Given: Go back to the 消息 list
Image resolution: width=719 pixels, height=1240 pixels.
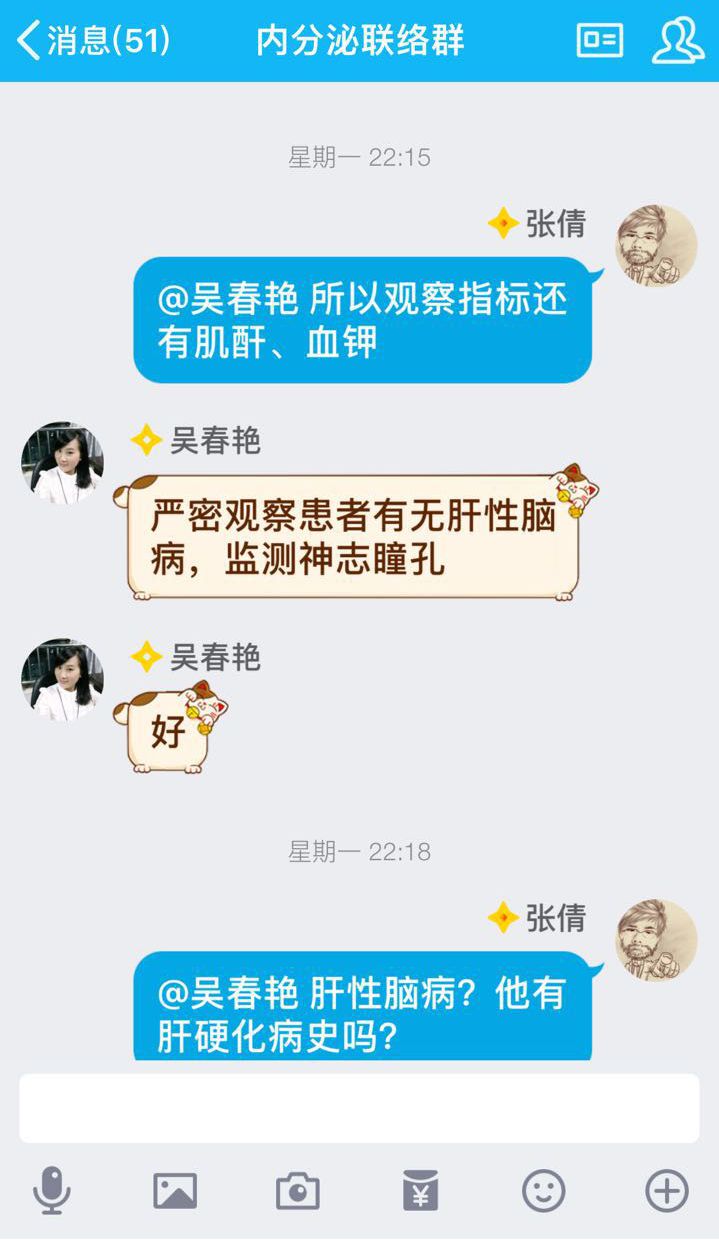Looking at the screenshot, I should point(92,41).
